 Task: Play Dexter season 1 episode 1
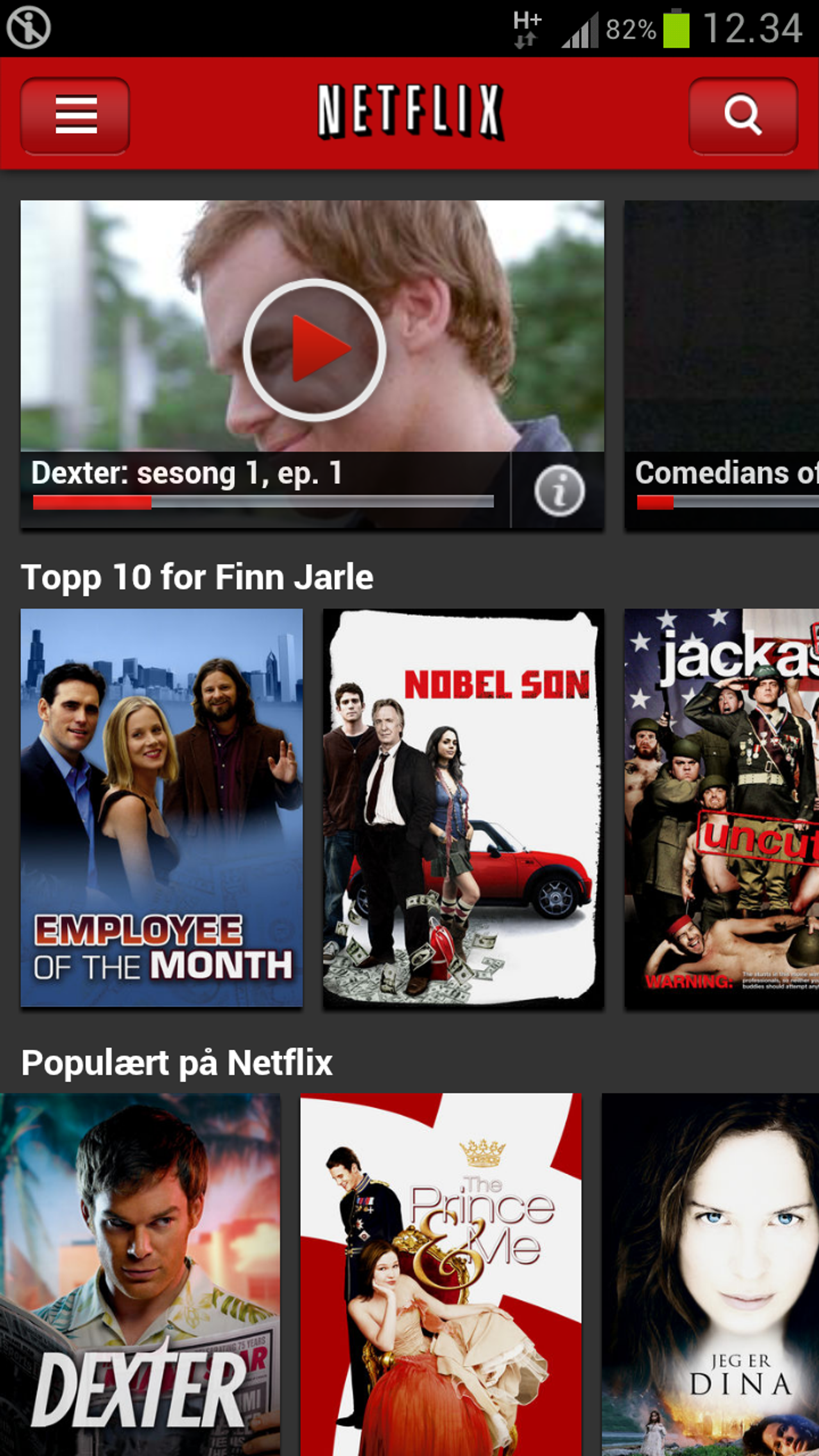314,349
